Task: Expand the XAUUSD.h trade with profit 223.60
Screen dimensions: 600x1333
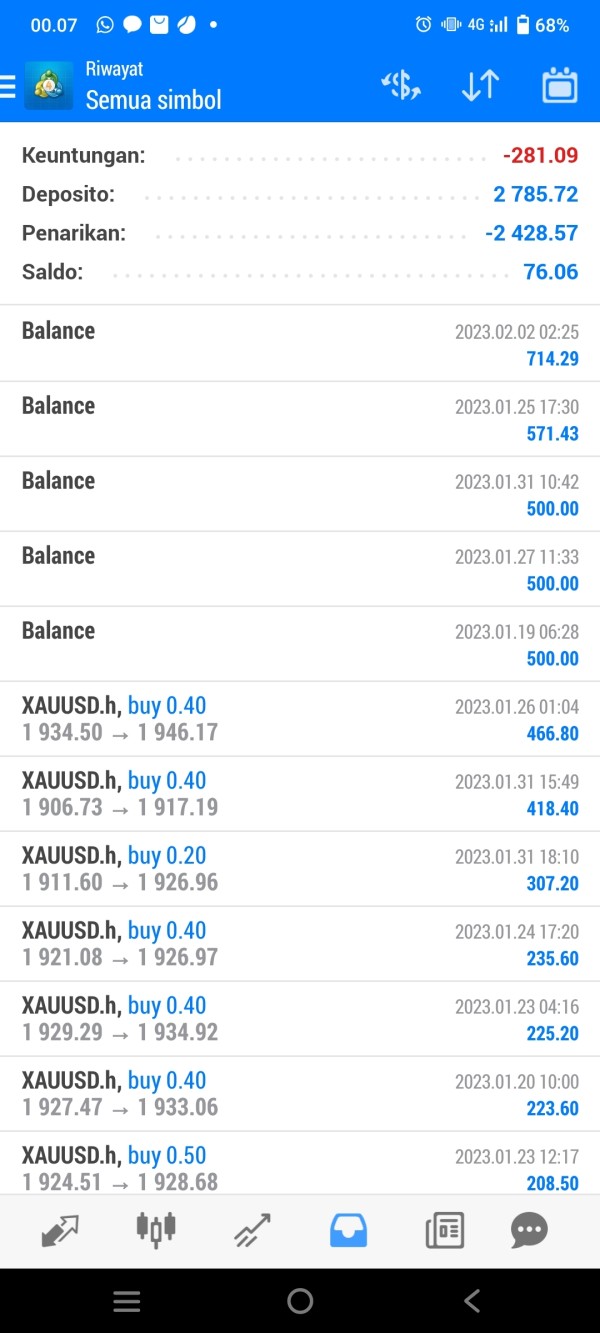Action: click(300, 1094)
